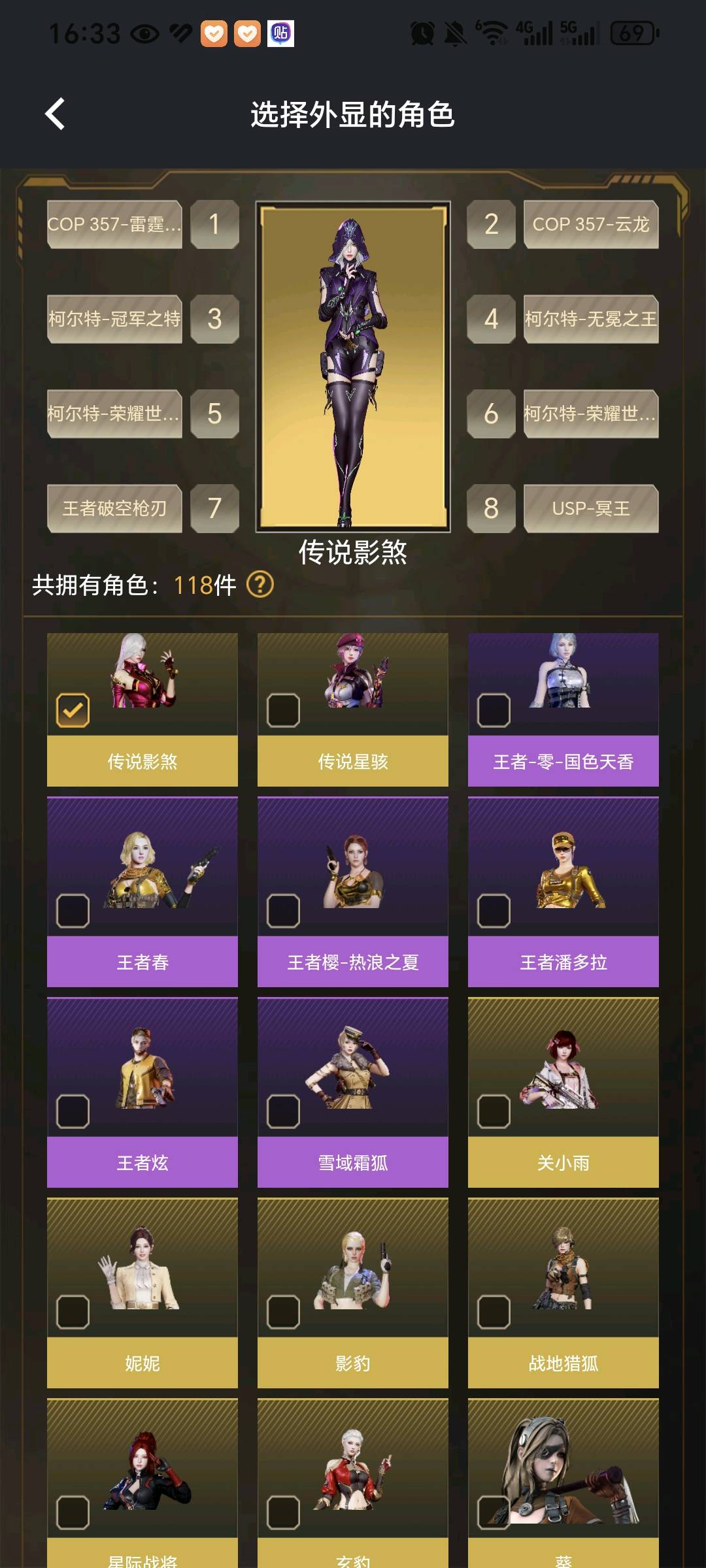
Task: Go back using the arrow icon
Action: pos(55,114)
